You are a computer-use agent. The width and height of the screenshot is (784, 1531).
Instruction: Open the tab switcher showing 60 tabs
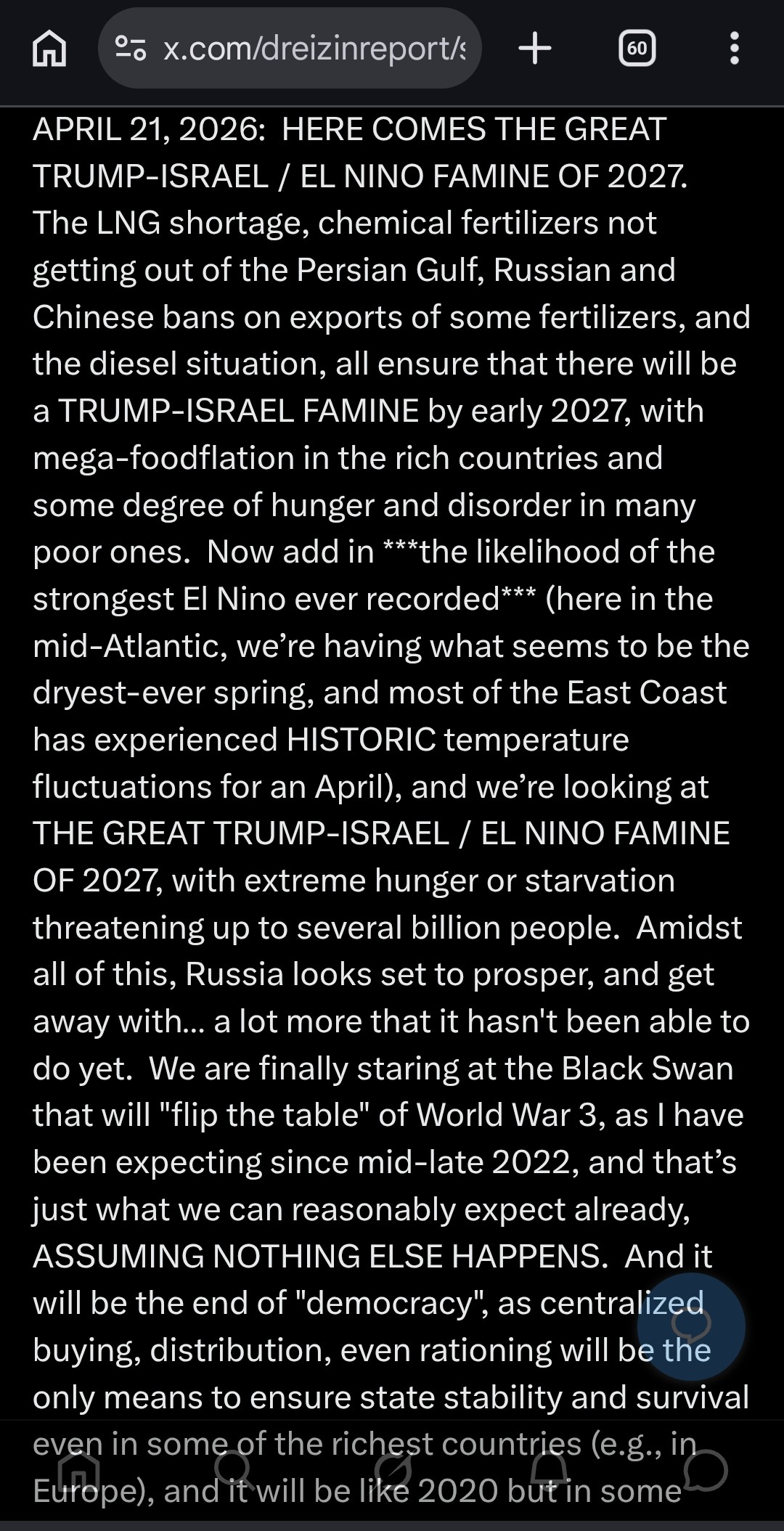point(637,49)
